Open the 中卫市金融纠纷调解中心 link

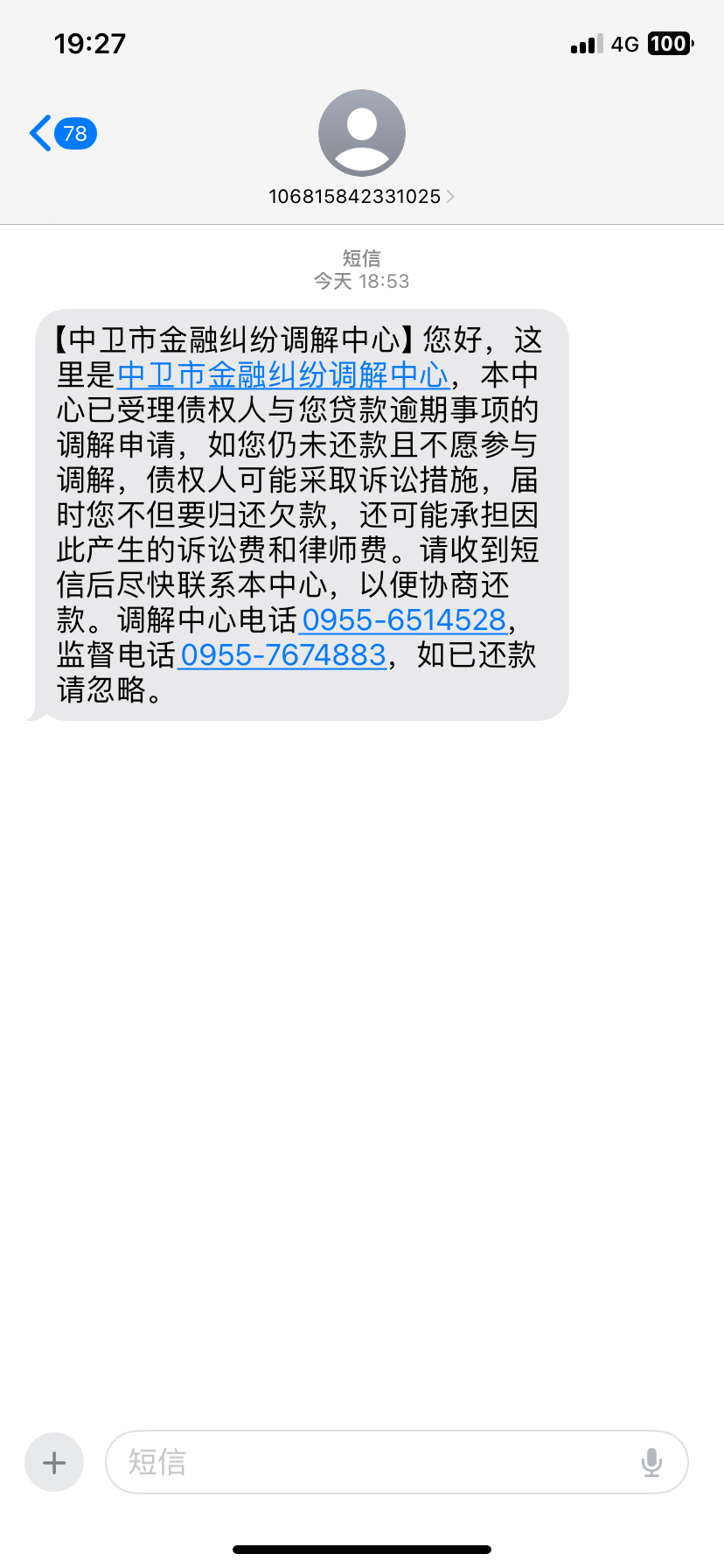point(282,374)
